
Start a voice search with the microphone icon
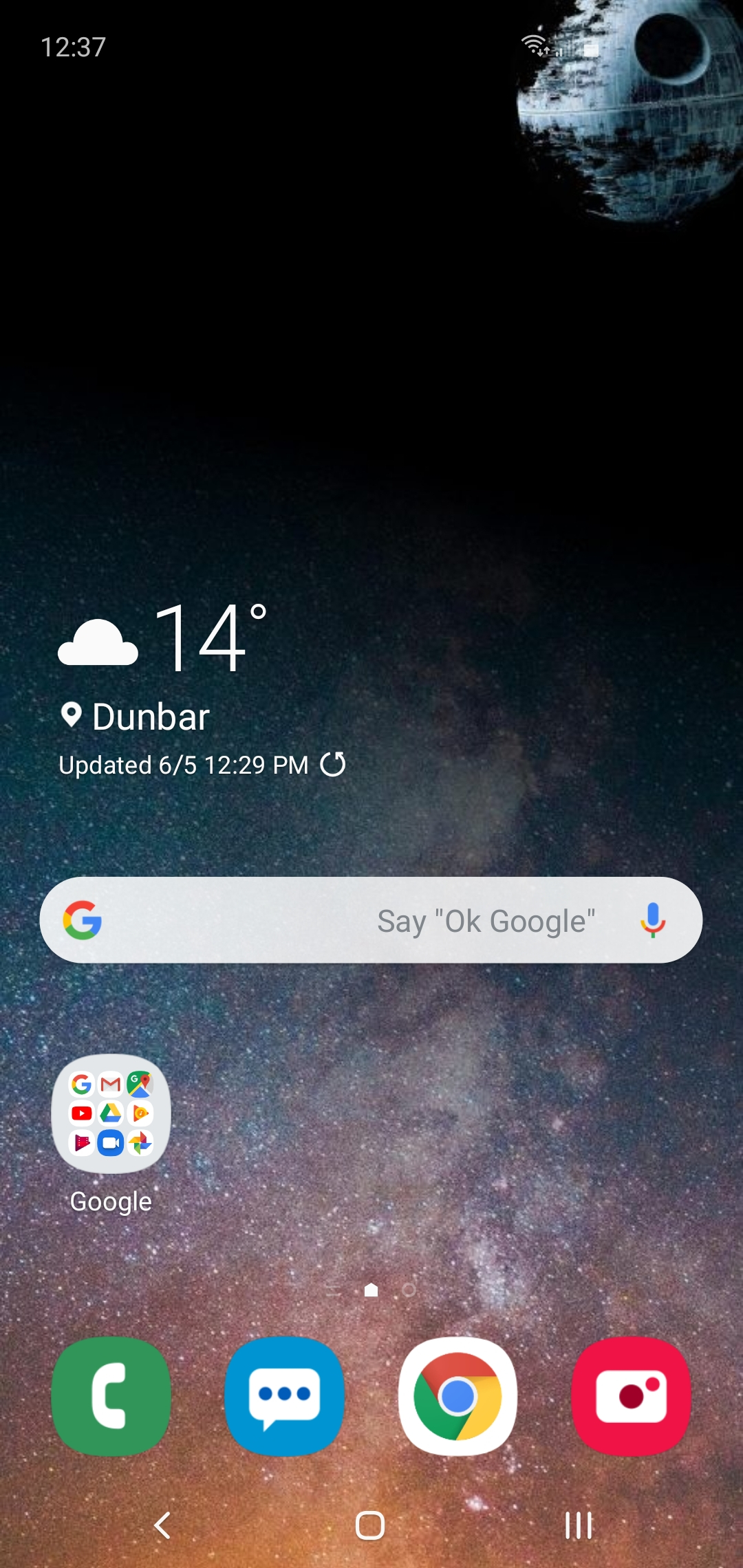652,920
